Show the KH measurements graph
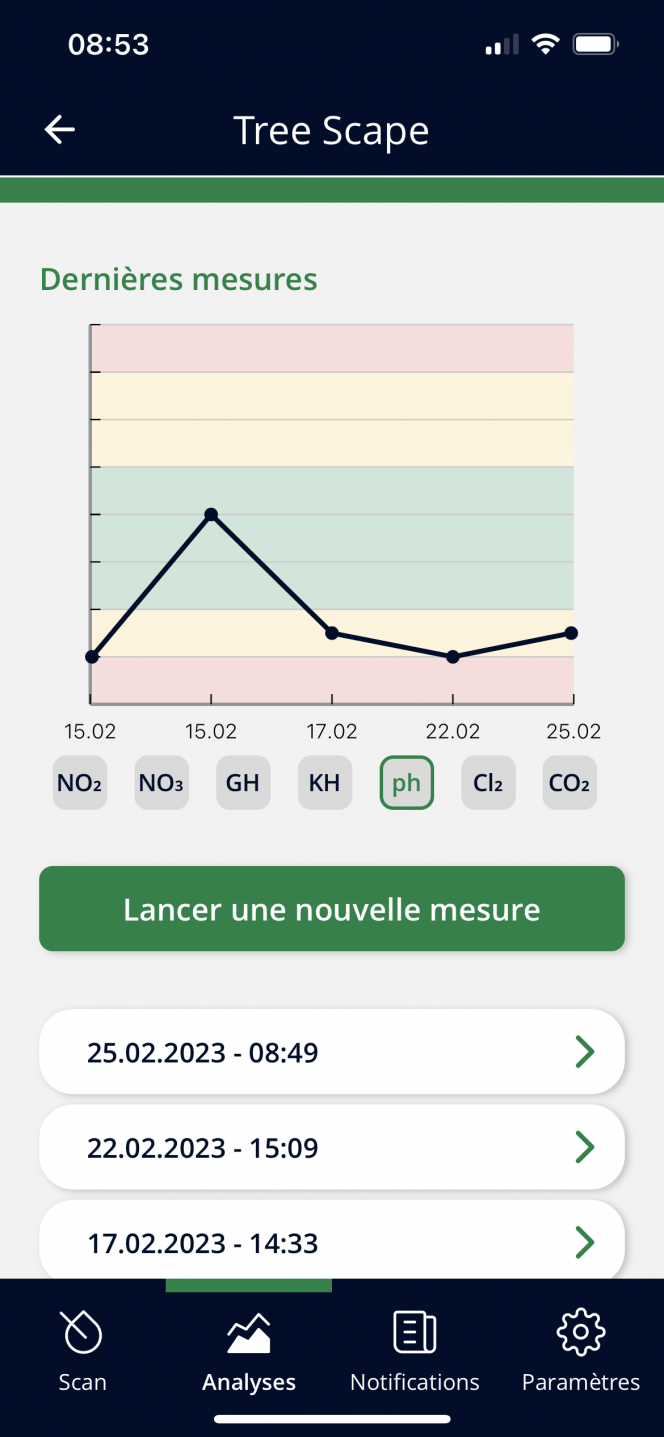The image size is (664, 1437). [x=324, y=783]
